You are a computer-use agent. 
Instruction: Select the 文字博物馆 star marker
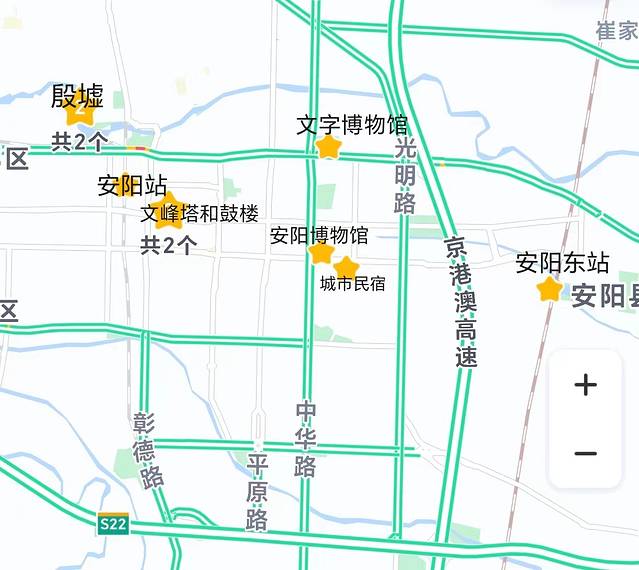tap(329, 148)
